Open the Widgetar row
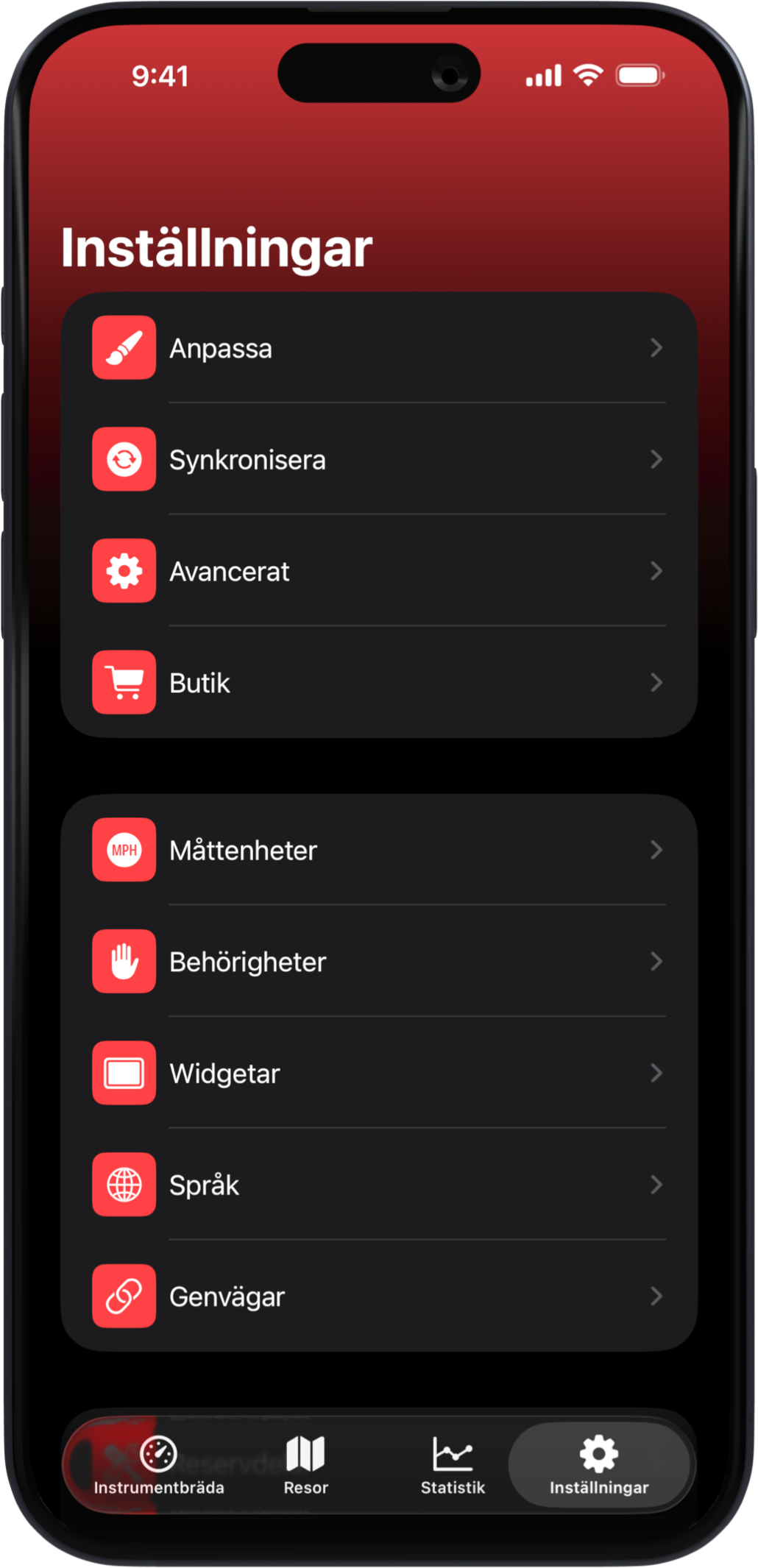758x1568 pixels. tap(378, 1074)
